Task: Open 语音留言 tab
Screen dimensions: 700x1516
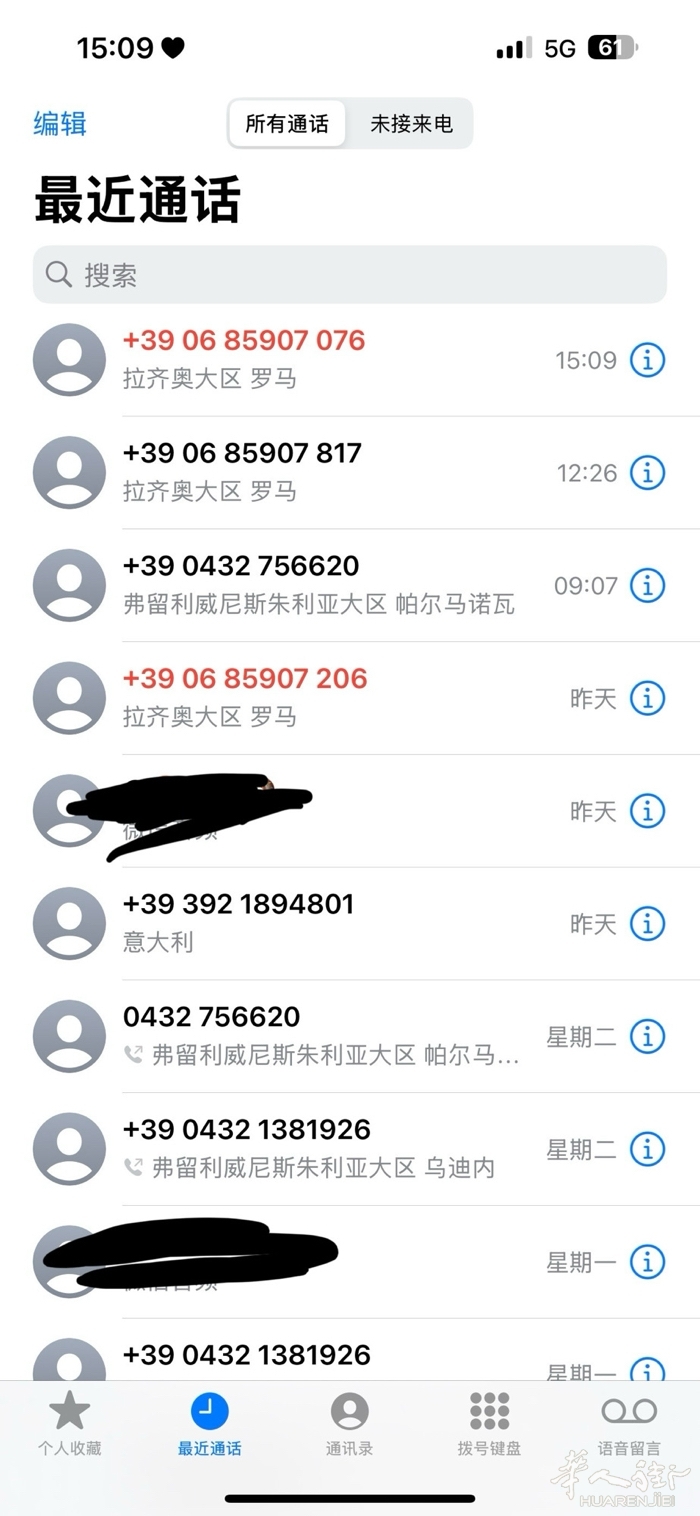Action: (629, 1424)
